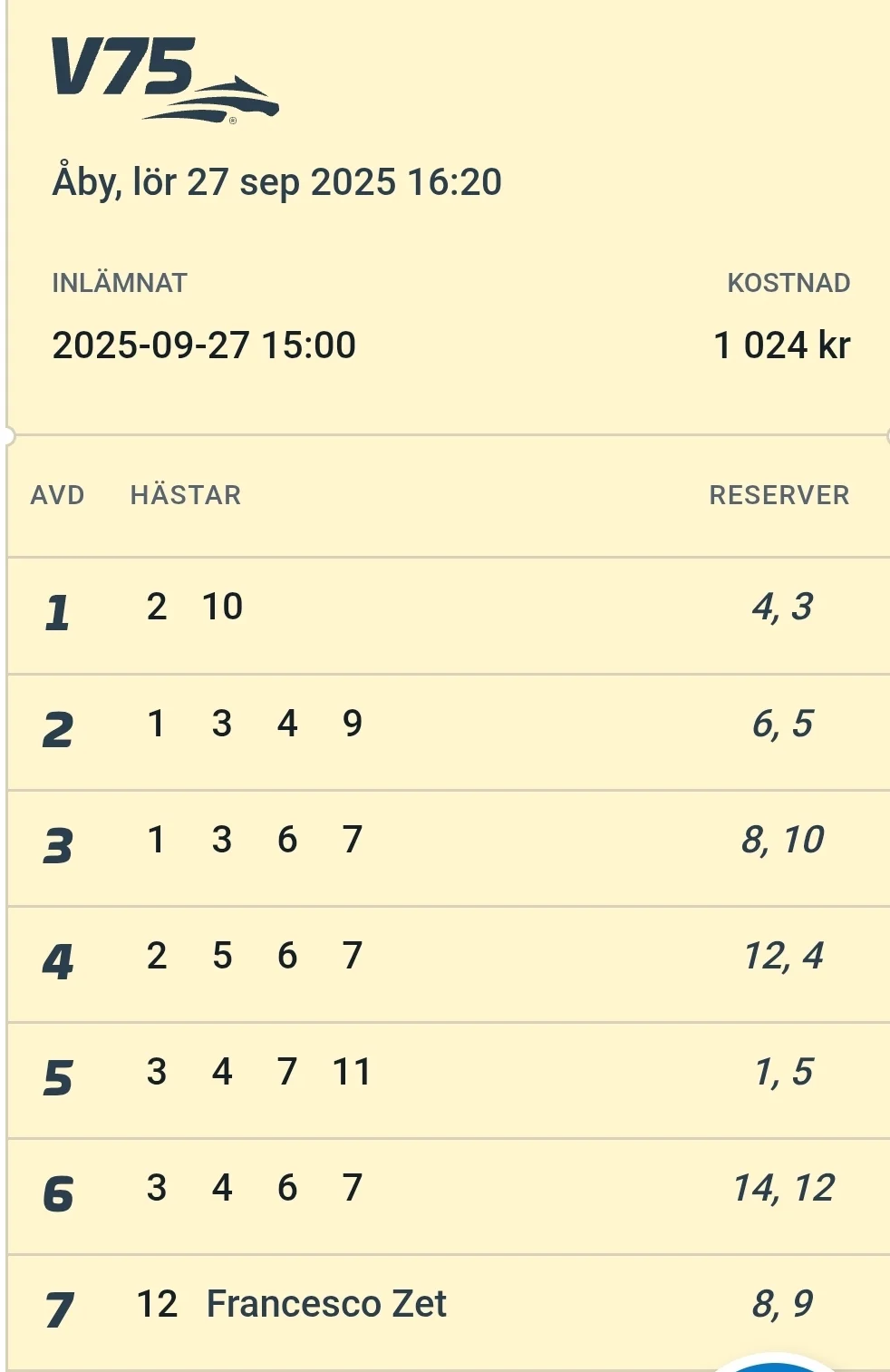The height and width of the screenshot is (1372, 890).
Task: Tap the blue floating button at bottom
Action: [773, 1366]
